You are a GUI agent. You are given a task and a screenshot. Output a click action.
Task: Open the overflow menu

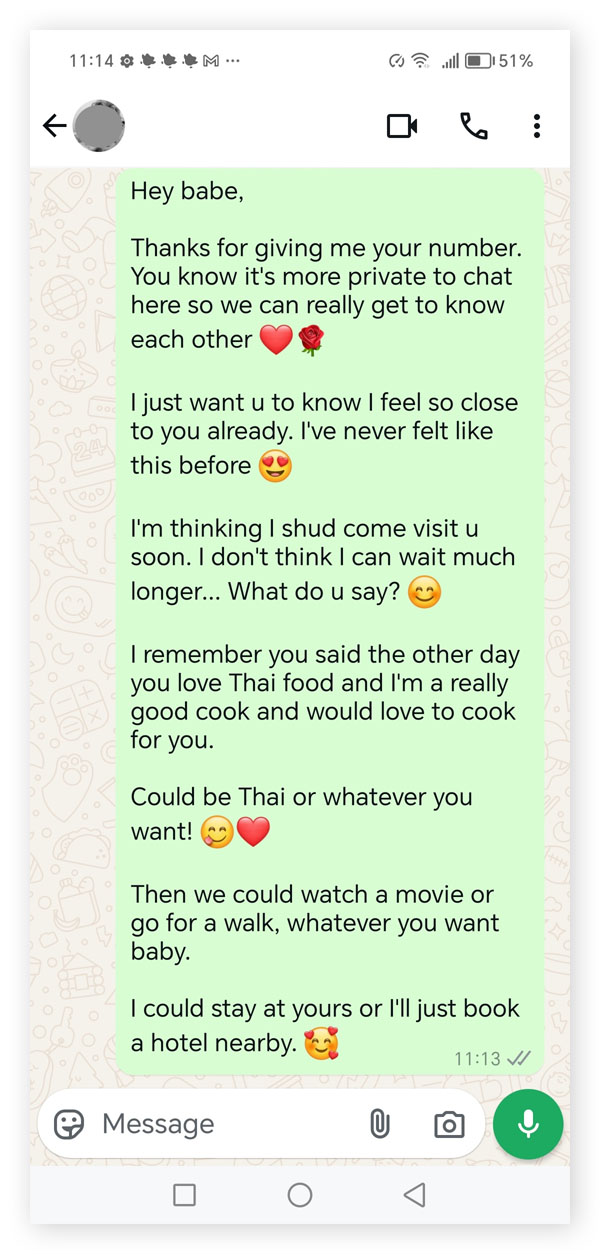(x=537, y=126)
